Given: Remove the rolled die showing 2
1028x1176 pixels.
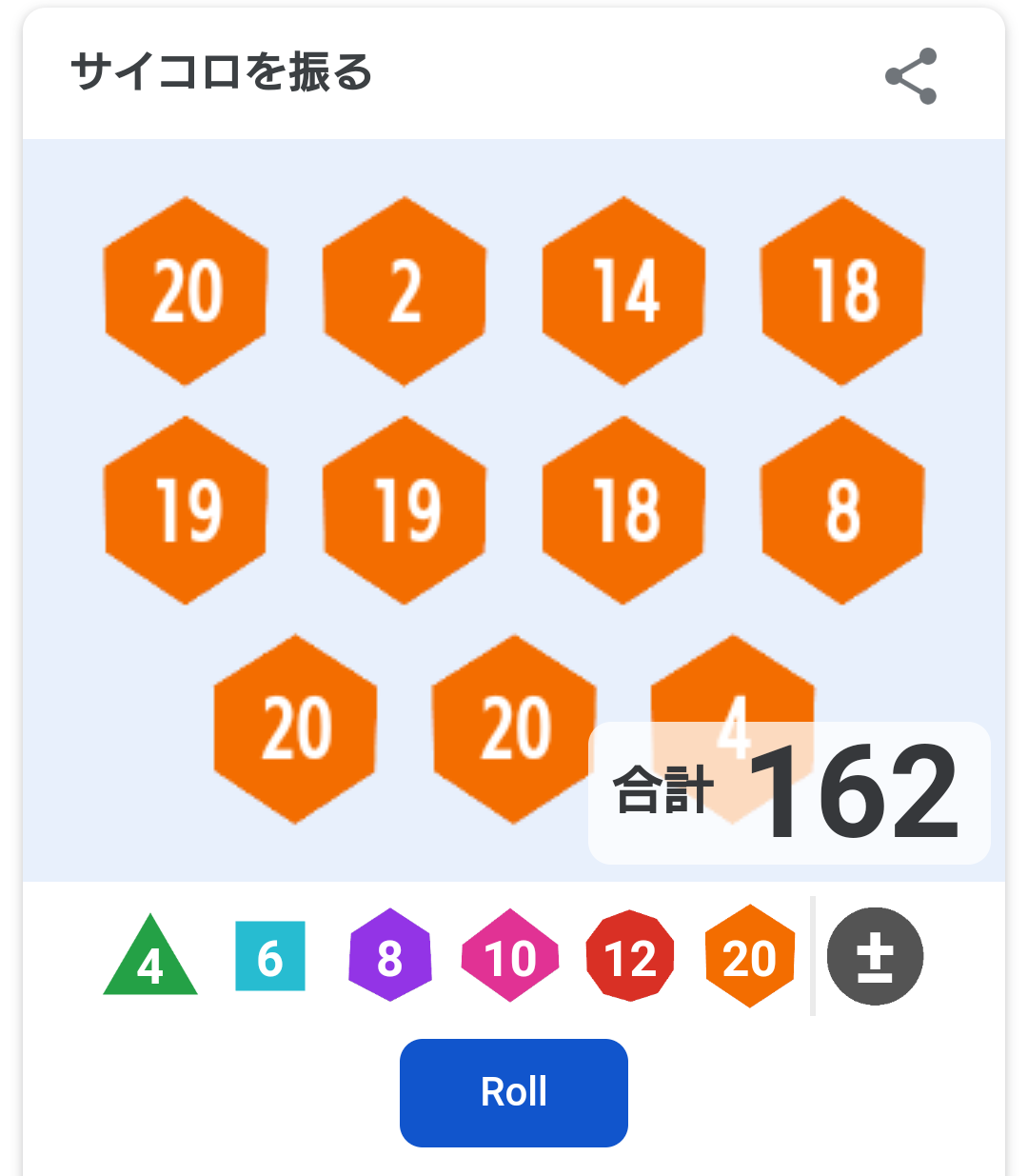Looking at the screenshot, I should tap(405, 291).
